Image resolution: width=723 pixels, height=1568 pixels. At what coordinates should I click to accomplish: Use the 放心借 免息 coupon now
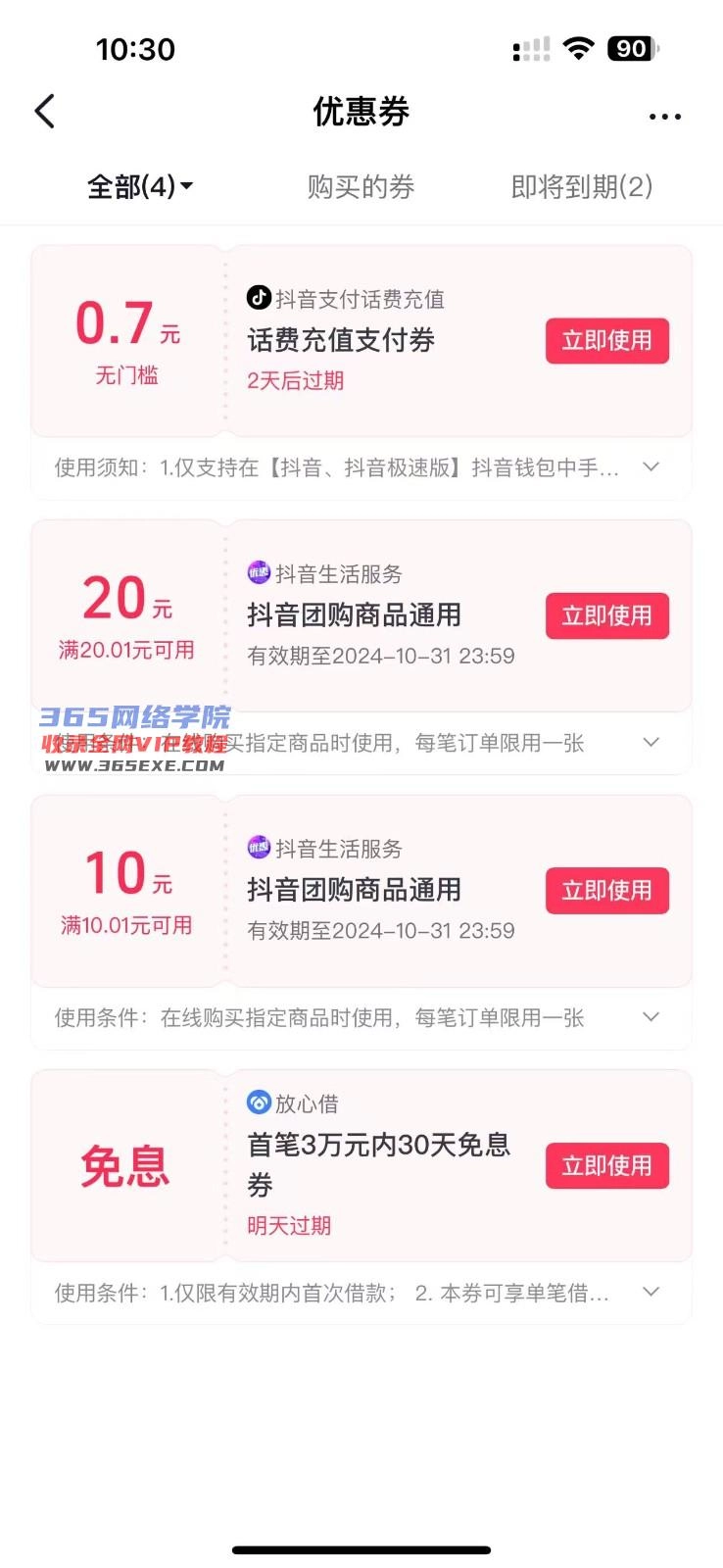606,1165
